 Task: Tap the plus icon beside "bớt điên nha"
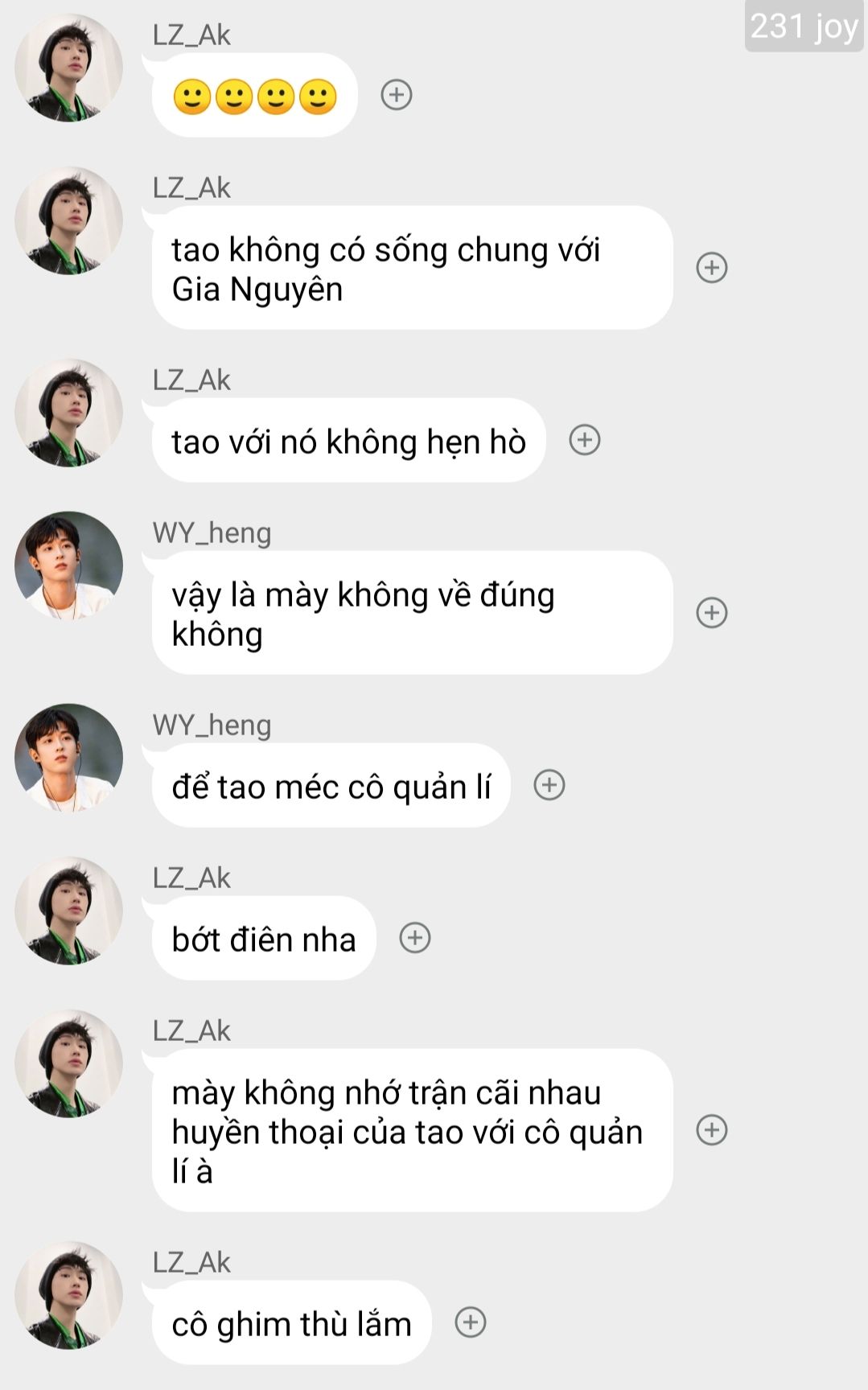tap(415, 938)
